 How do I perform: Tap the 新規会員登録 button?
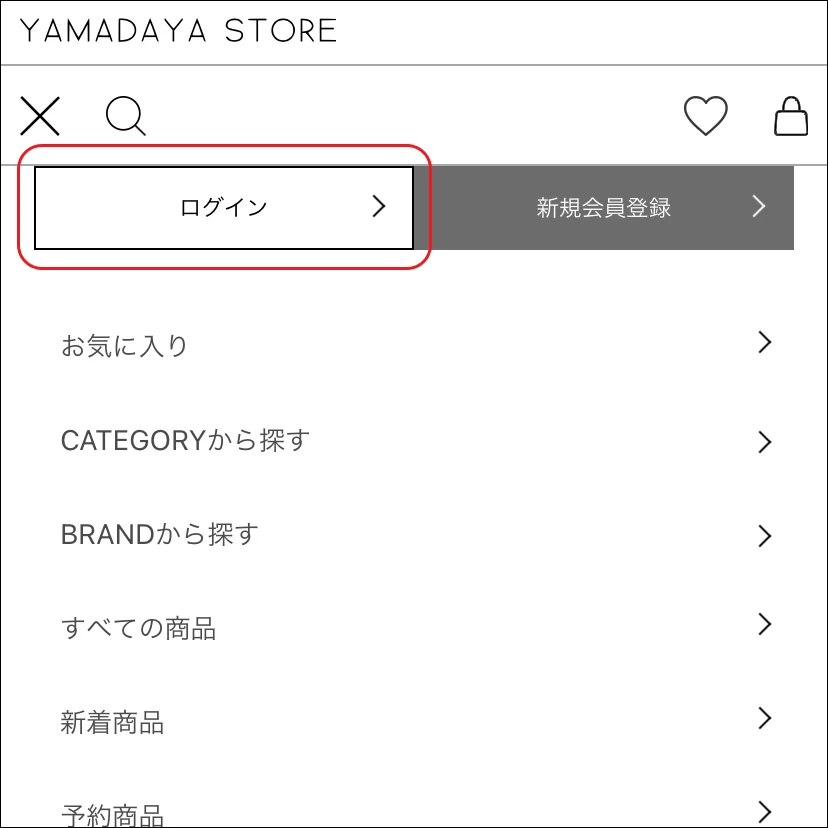[604, 207]
